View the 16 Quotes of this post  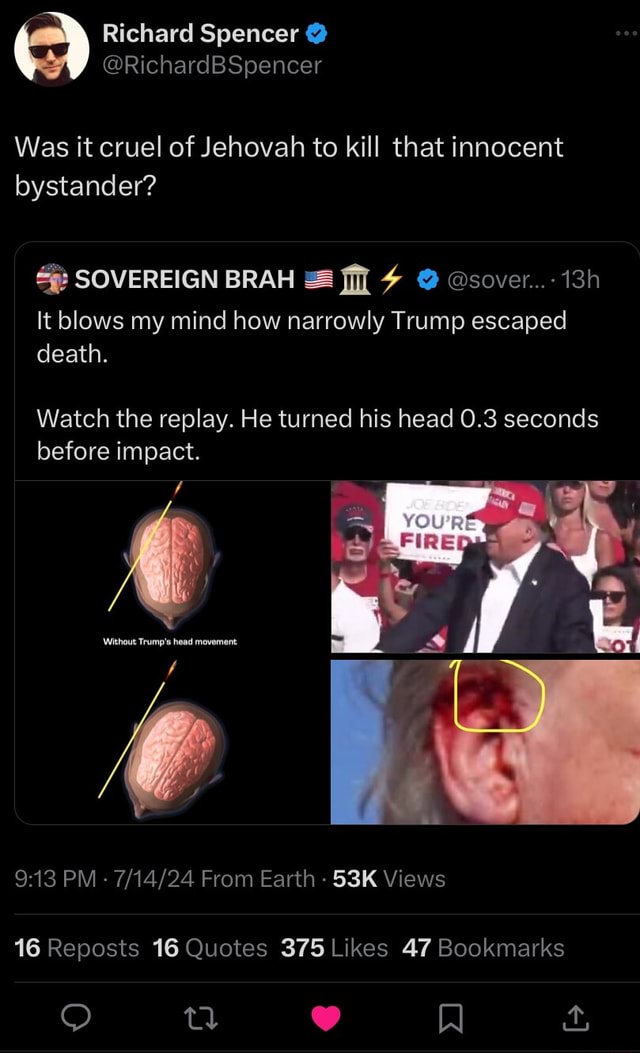tap(210, 948)
